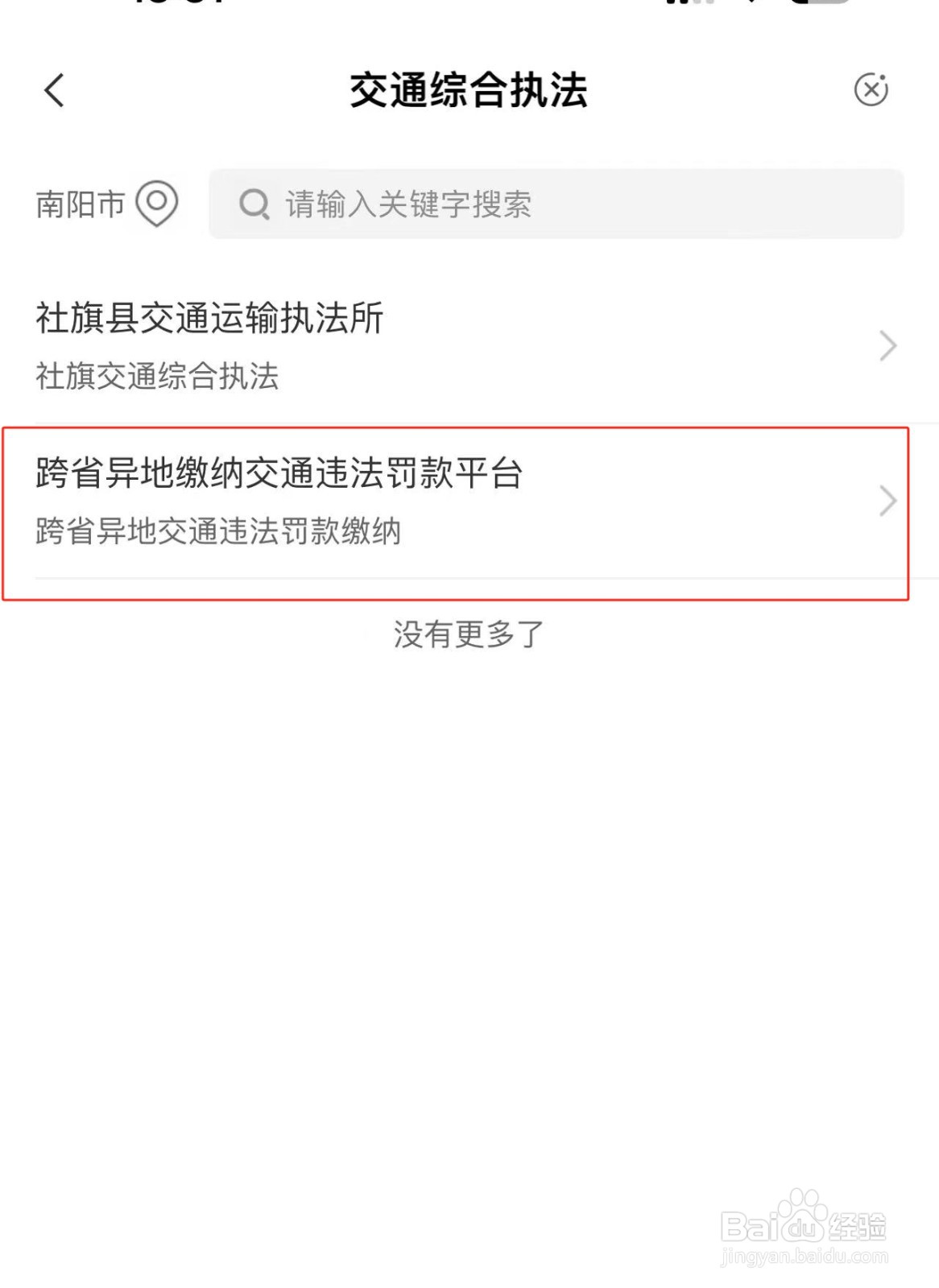Tap the circled X close icon
The image size is (939, 1288).
coord(871,91)
